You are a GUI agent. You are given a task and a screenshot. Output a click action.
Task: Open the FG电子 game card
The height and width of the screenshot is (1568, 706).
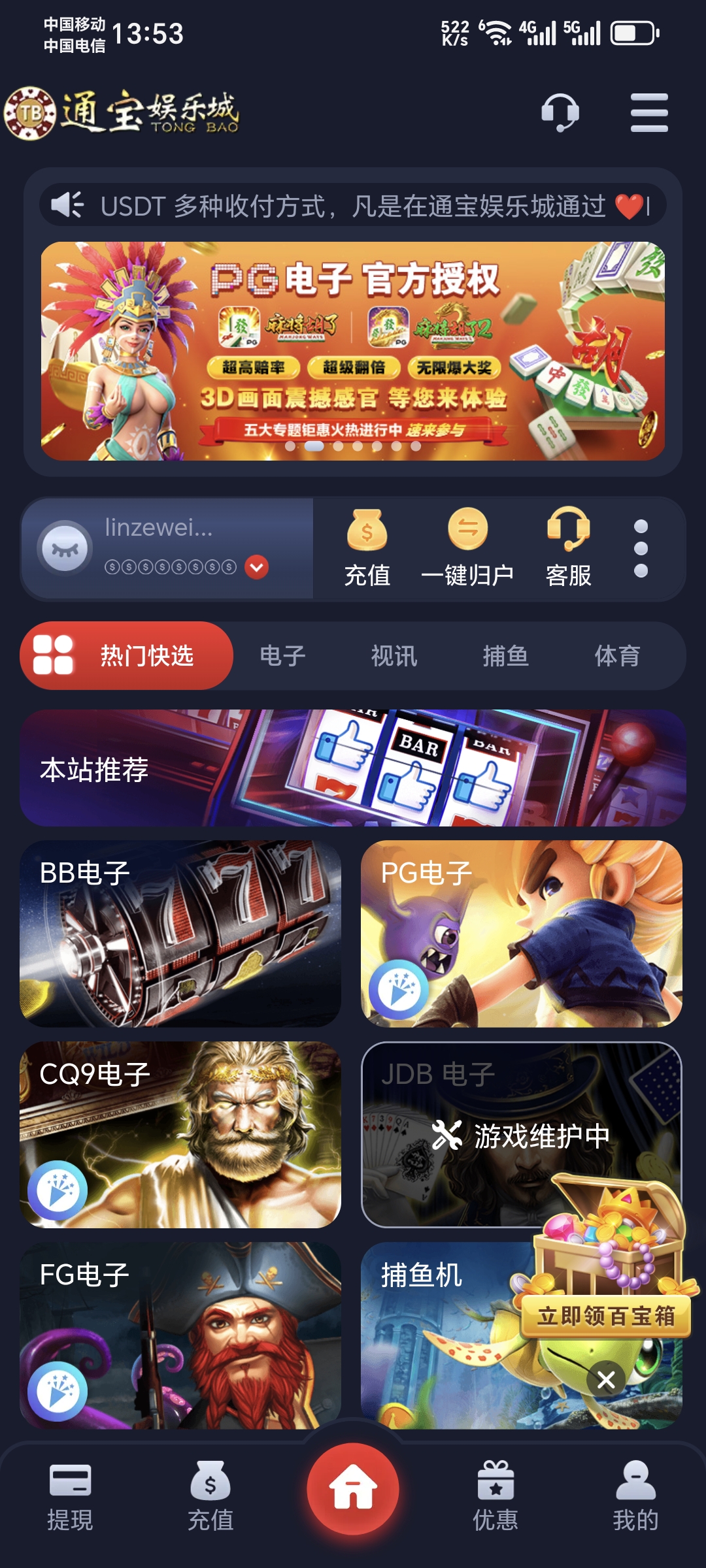tap(180, 1335)
